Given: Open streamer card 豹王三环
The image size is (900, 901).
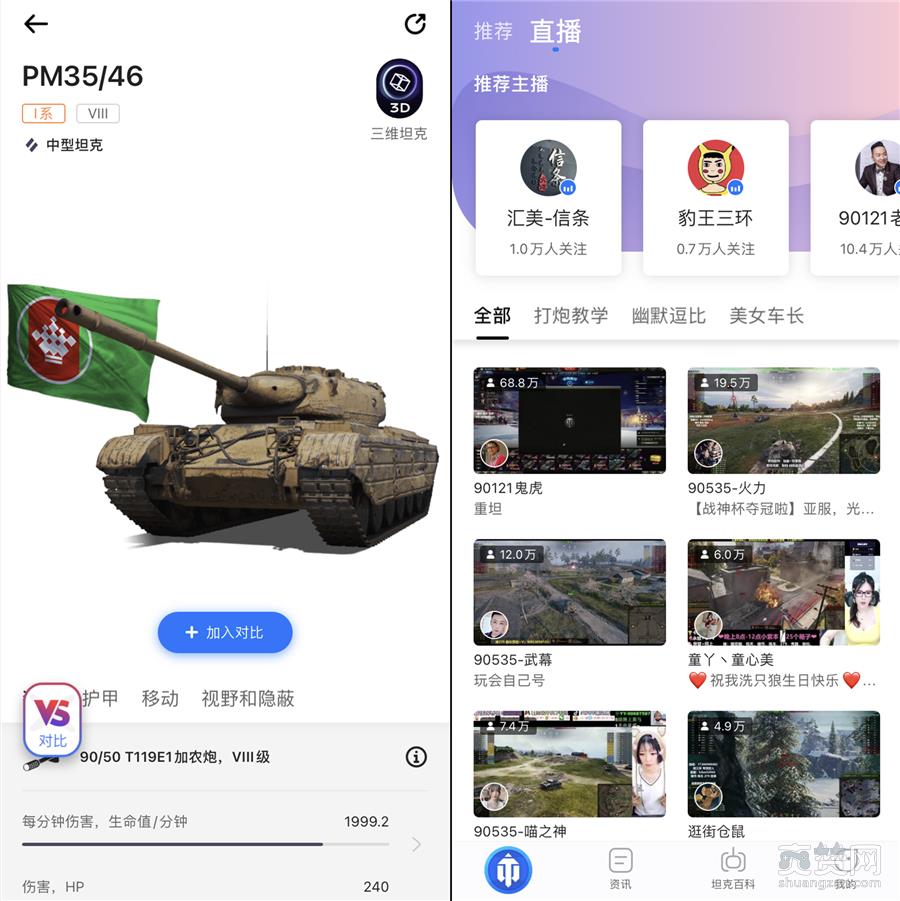Looking at the screenshot, I should [x=715, y=198].
